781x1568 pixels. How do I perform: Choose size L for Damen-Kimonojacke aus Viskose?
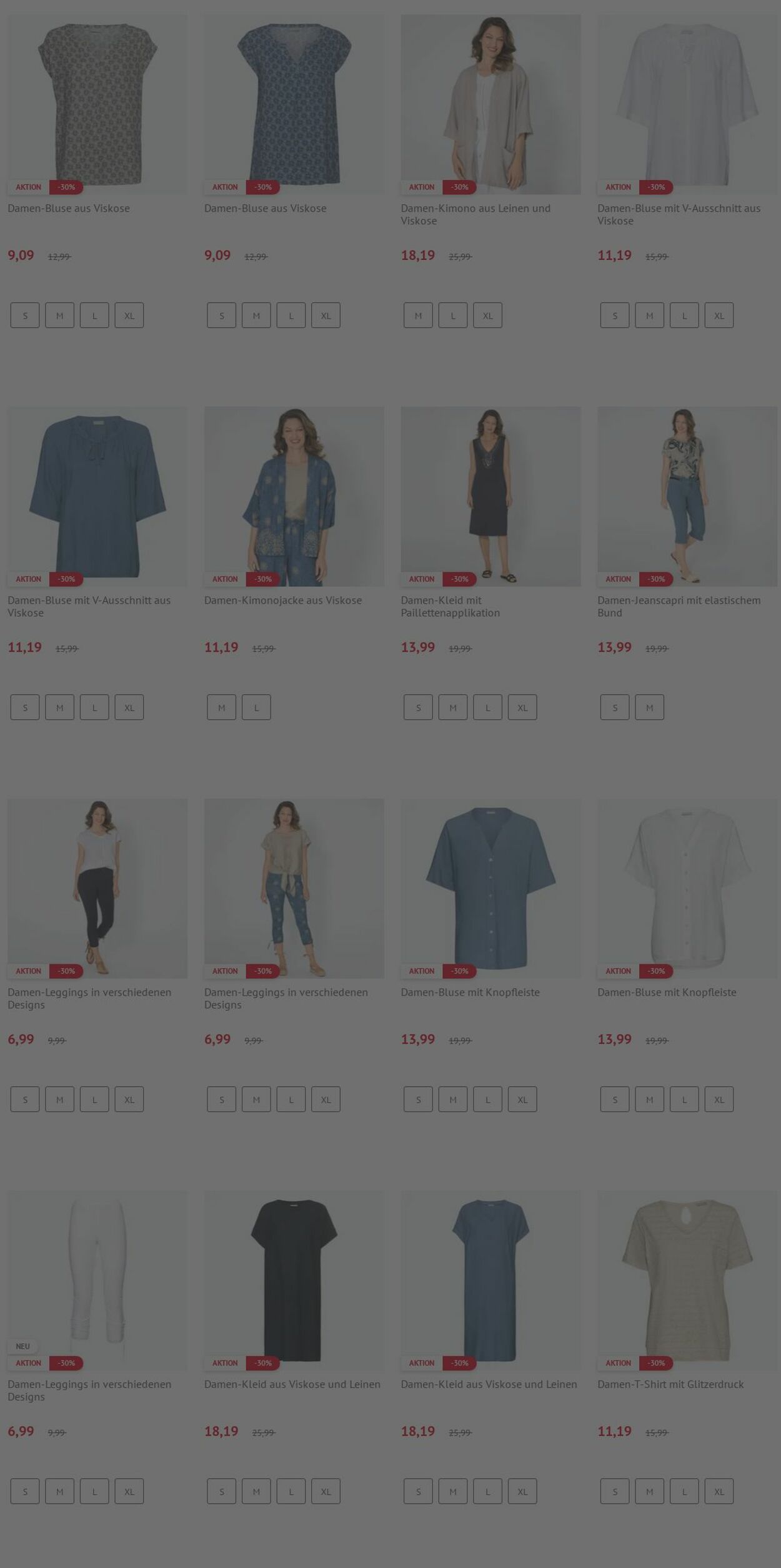coord(256,707)
